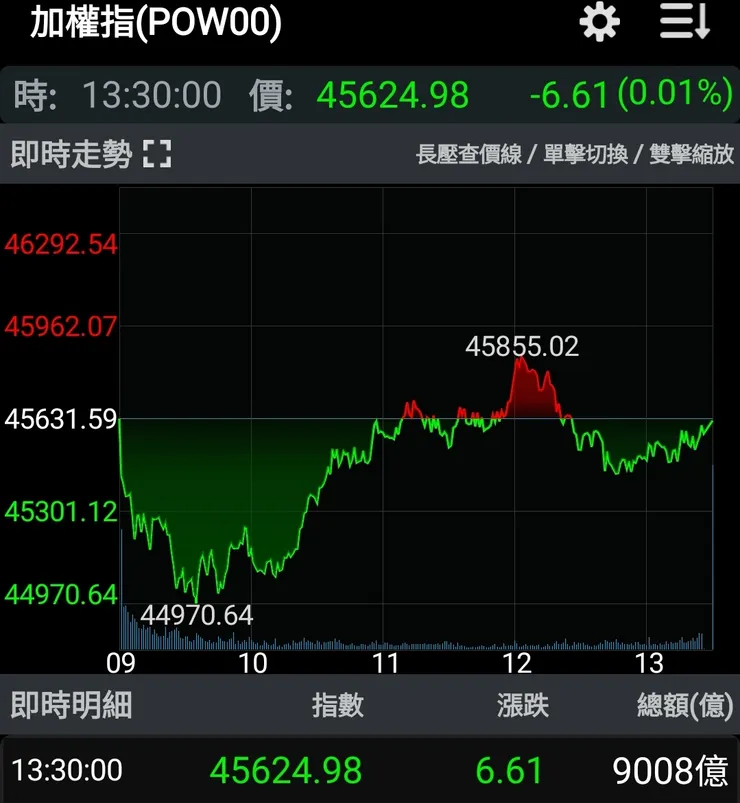The width and height of the screenshot is (740, 803).
Task: Expand the 即時走勢 chart to fullscreen
Action: 157,154
